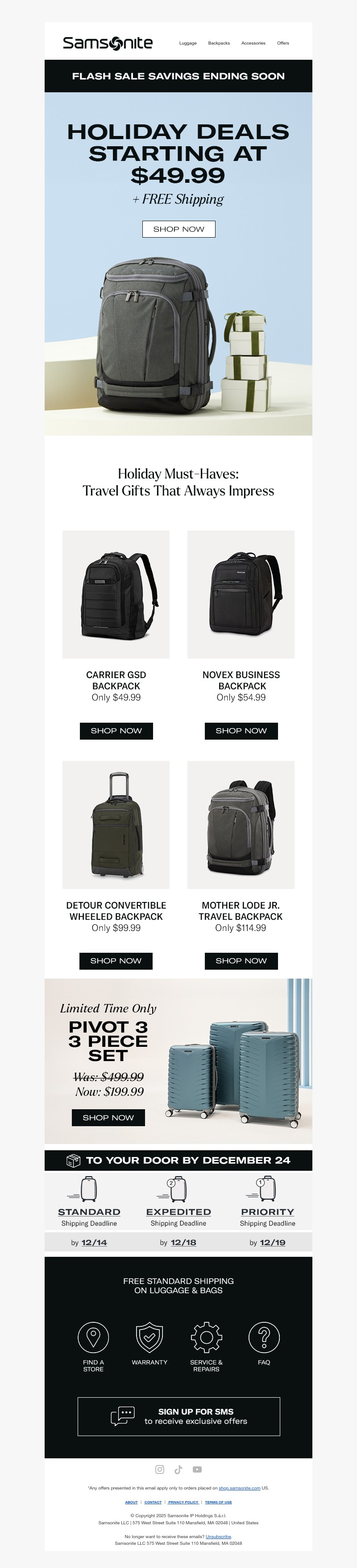Shop the Novex Business Backpack
Viewport: 357px width, 1568px height.
[241, 730]
